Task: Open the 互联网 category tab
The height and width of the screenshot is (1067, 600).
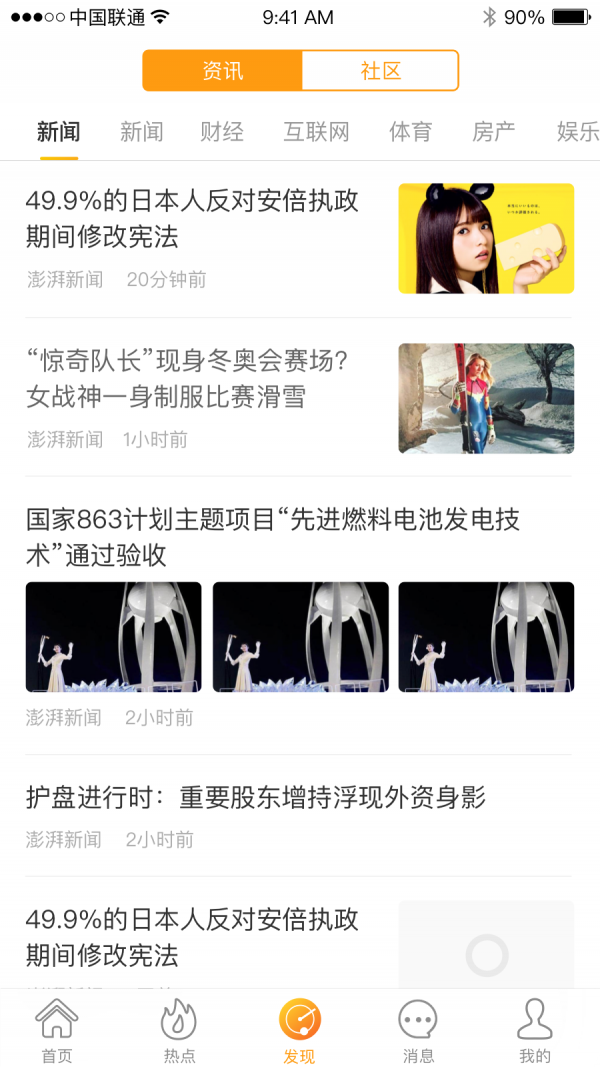Action: click(x=316, y=132)
